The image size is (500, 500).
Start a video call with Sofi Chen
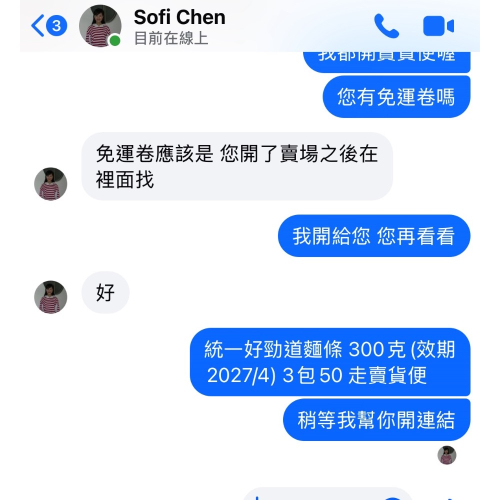(438, 26)
